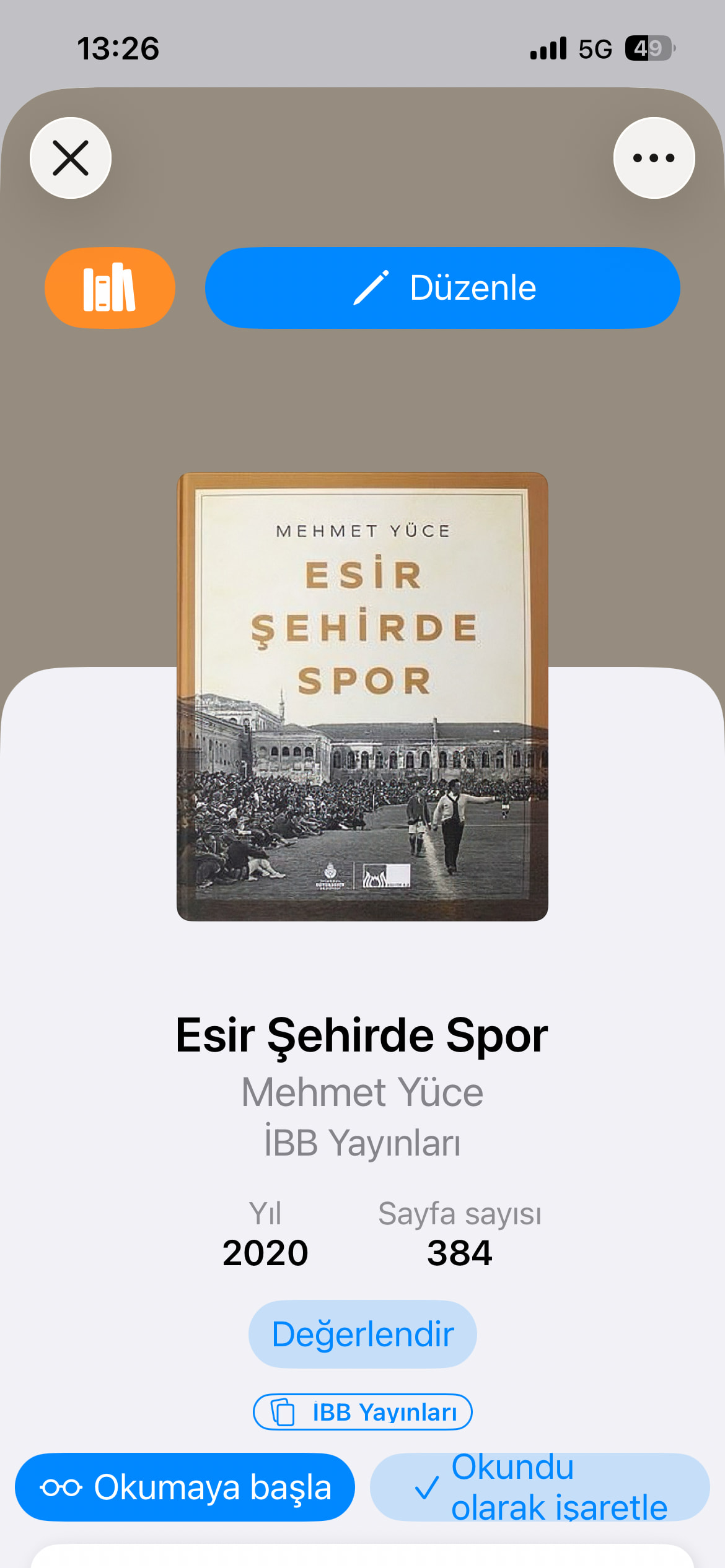This screenshot has height=1568, width=725.
Task: Mark as read with Okundu olarak işaretle
Action: (540, 1487)
